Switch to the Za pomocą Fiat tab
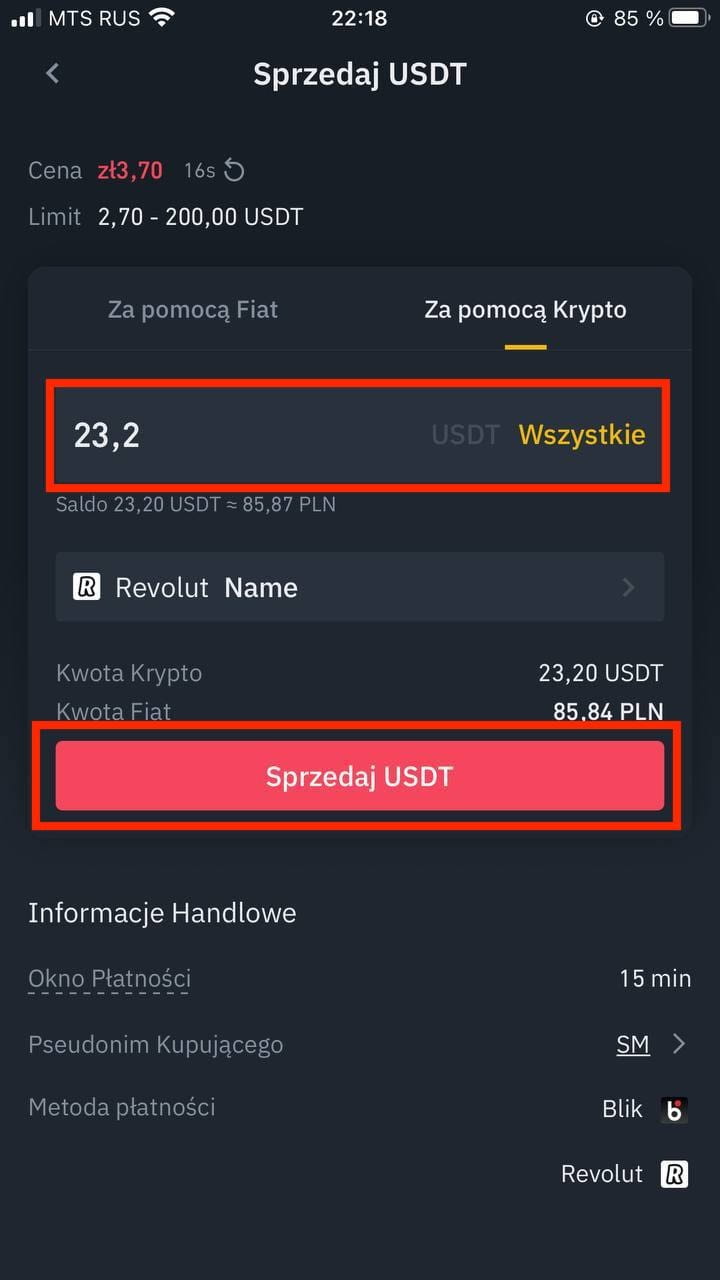Viewport: 720px width, 1280px height. [193, 309]
